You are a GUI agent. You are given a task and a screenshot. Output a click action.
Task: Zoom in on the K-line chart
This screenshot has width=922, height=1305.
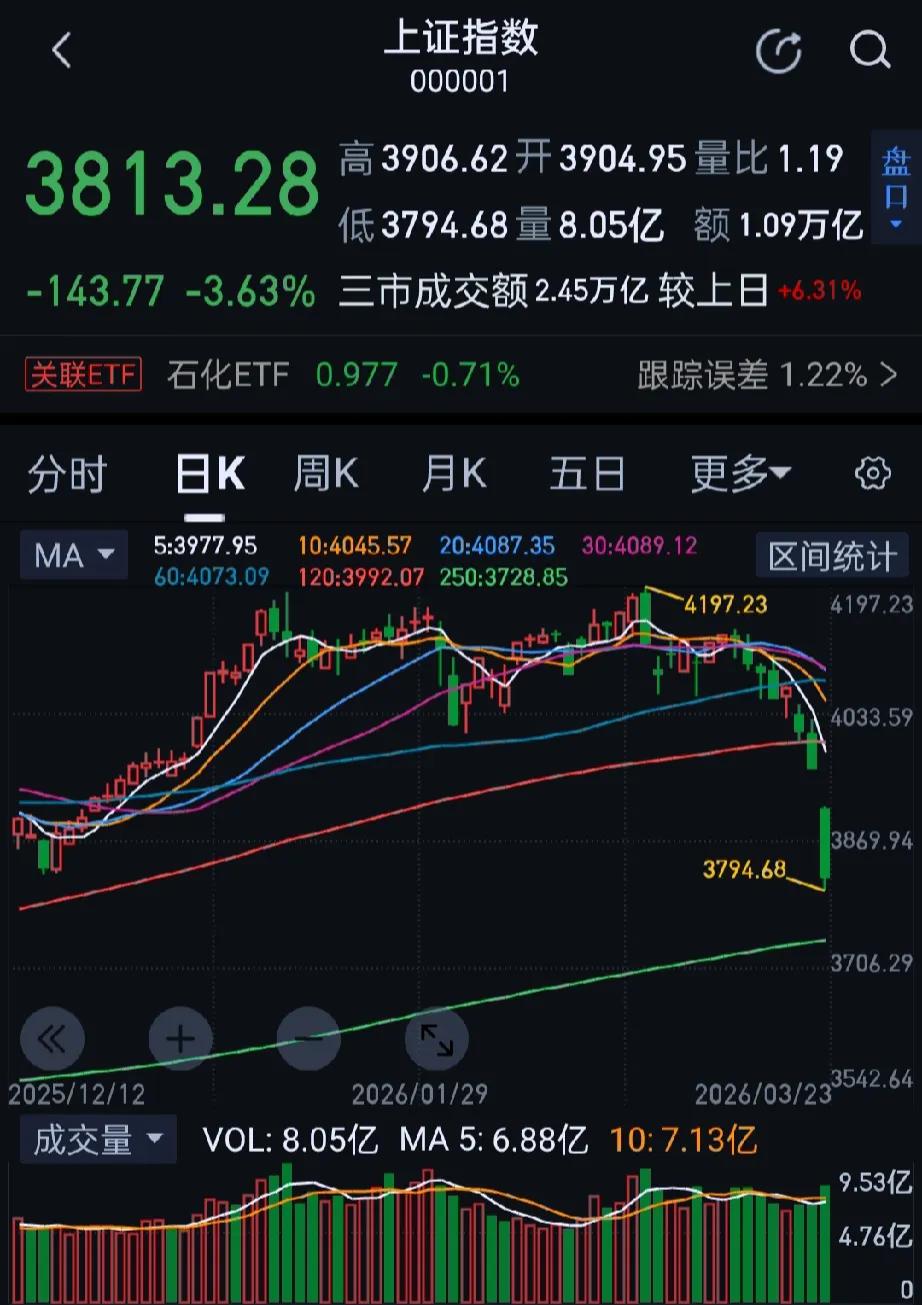181,1039
